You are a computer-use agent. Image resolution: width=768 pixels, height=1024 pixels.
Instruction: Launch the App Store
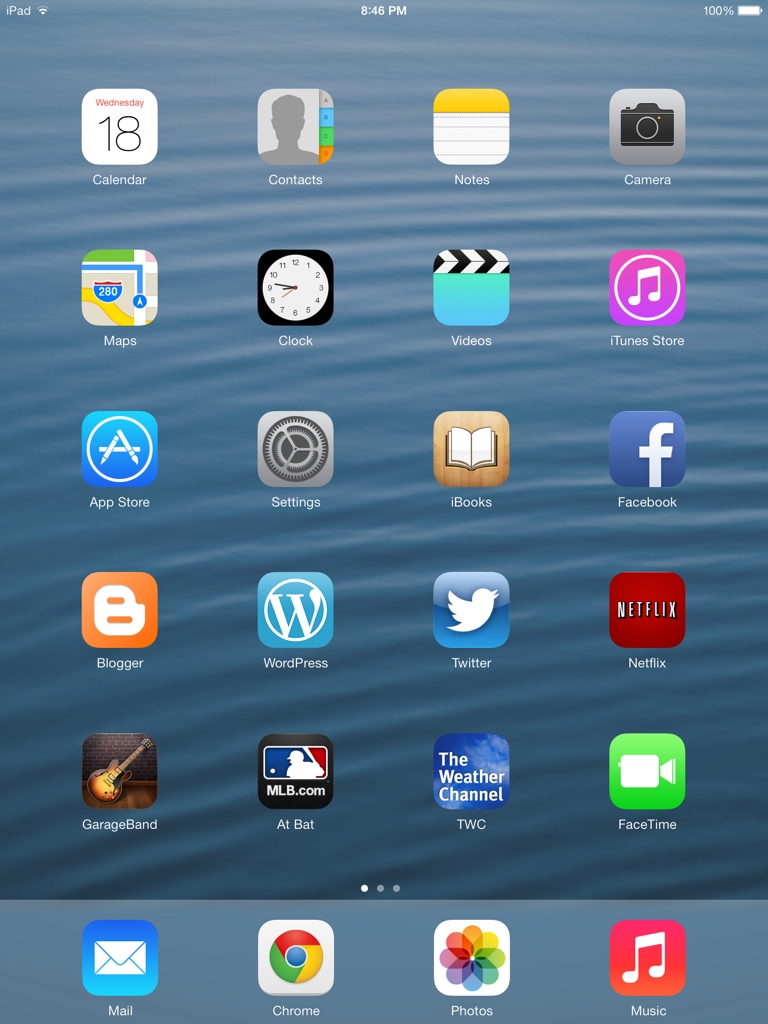tap(119, 449)
